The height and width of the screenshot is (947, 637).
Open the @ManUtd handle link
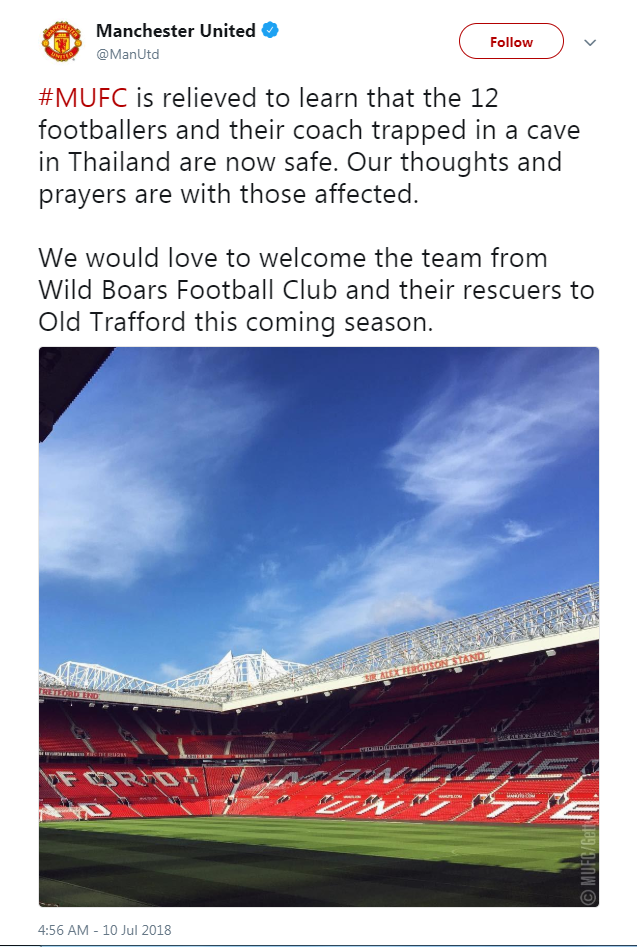(x=128, y=55)
